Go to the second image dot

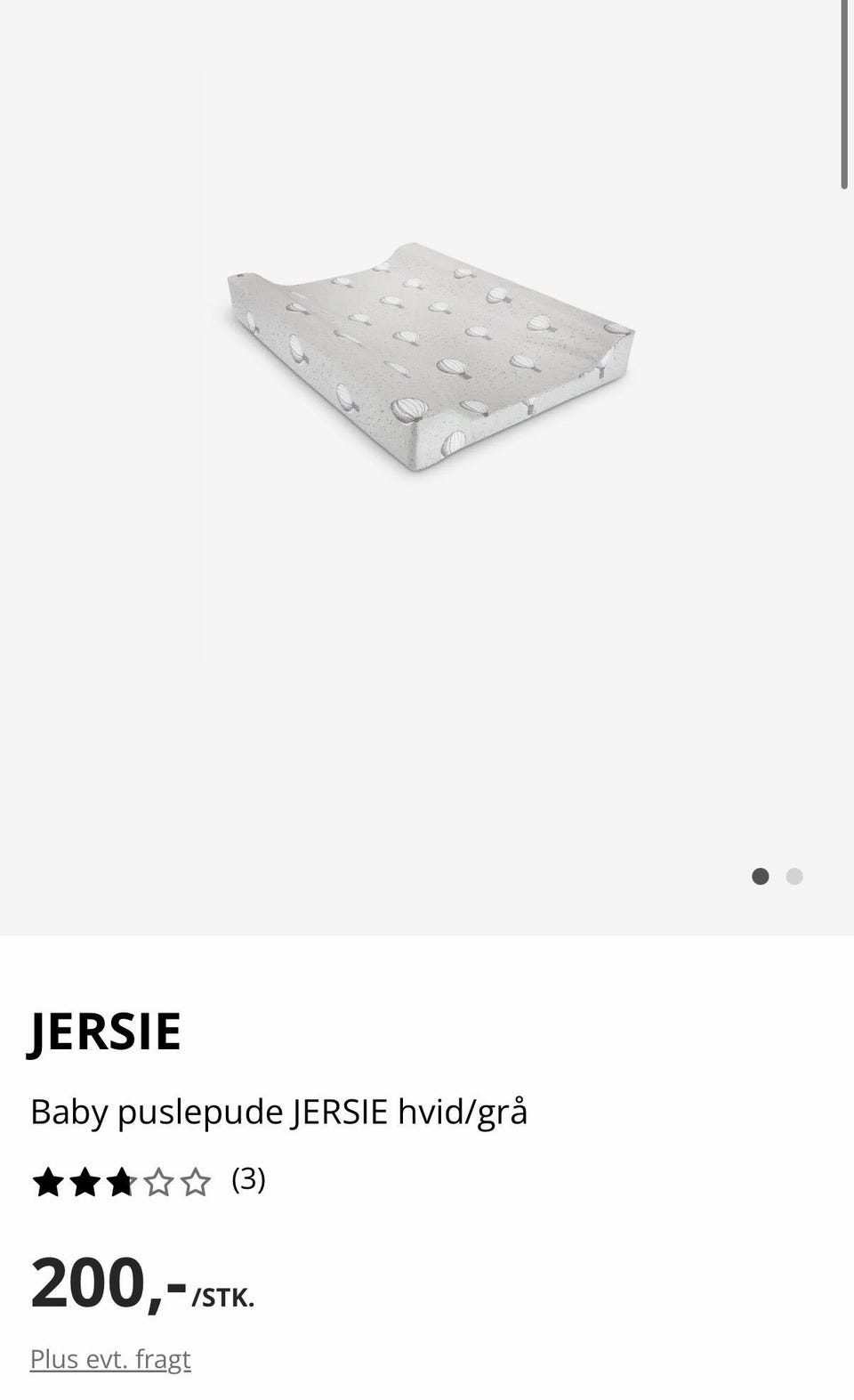click(x=794, y=877)
